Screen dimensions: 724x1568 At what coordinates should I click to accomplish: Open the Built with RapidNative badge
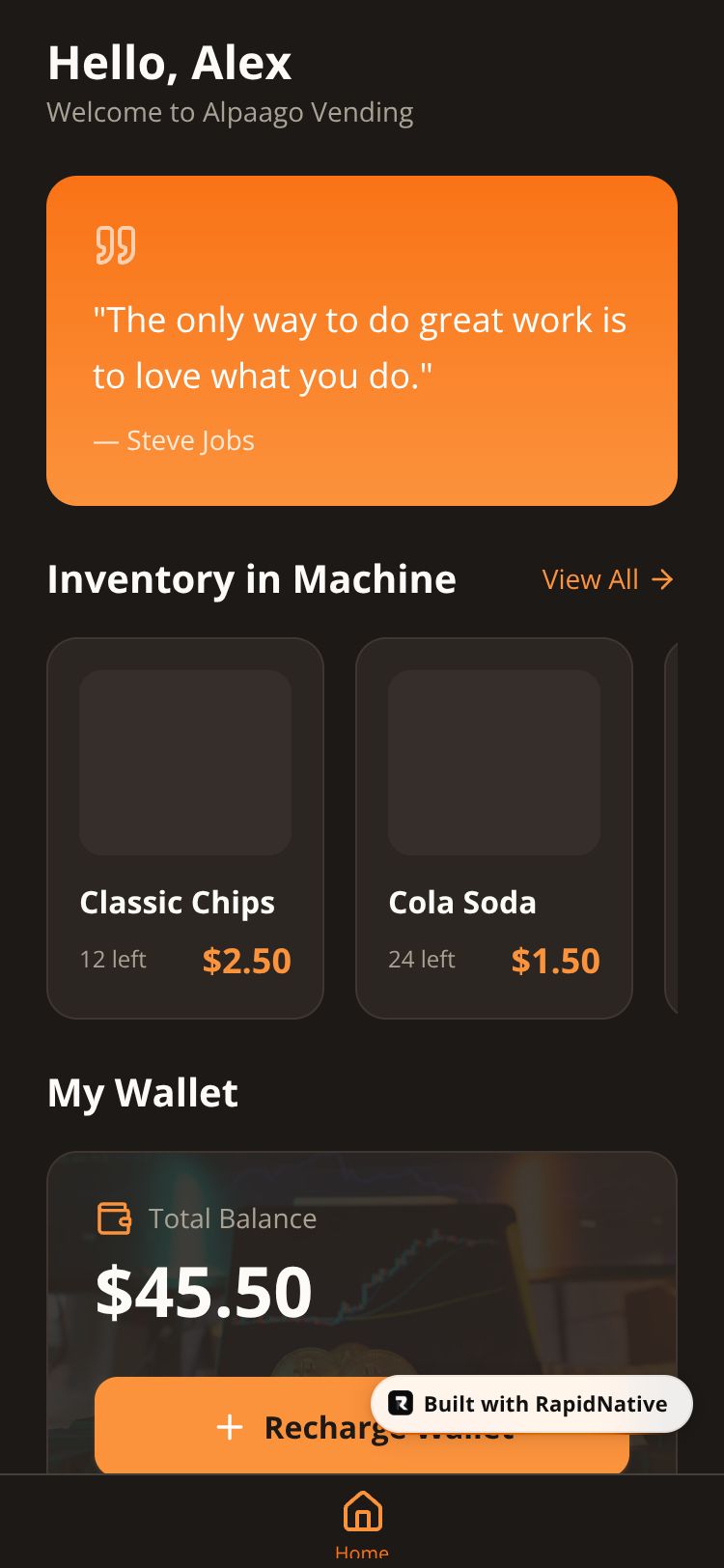532,1403
